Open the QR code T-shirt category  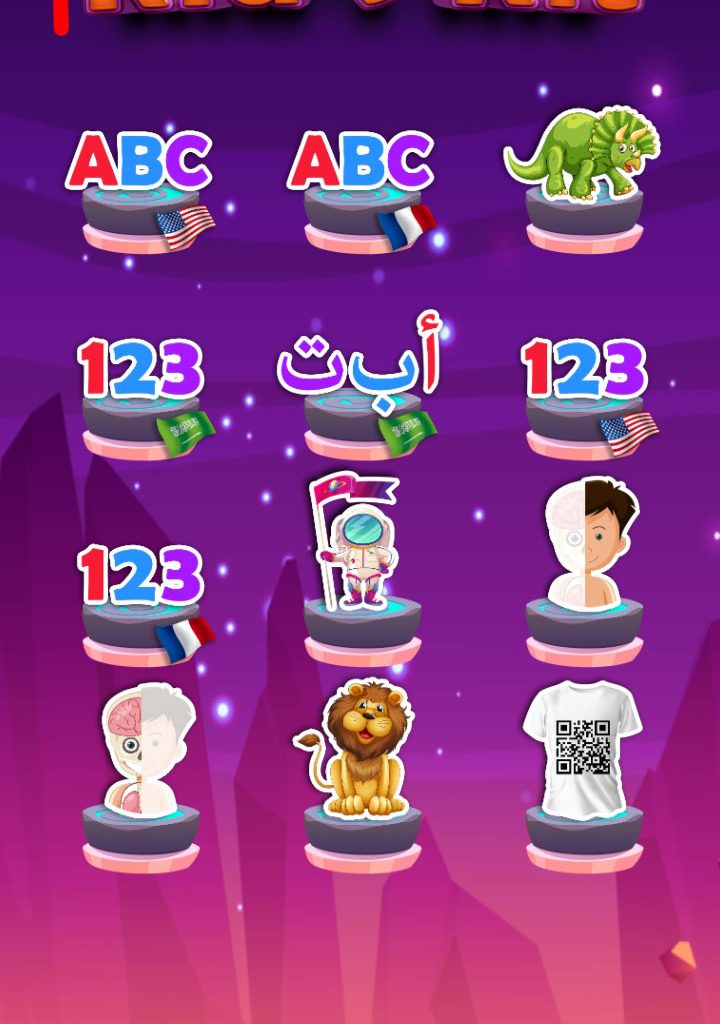pyautogui.click(x=584, y=765)
